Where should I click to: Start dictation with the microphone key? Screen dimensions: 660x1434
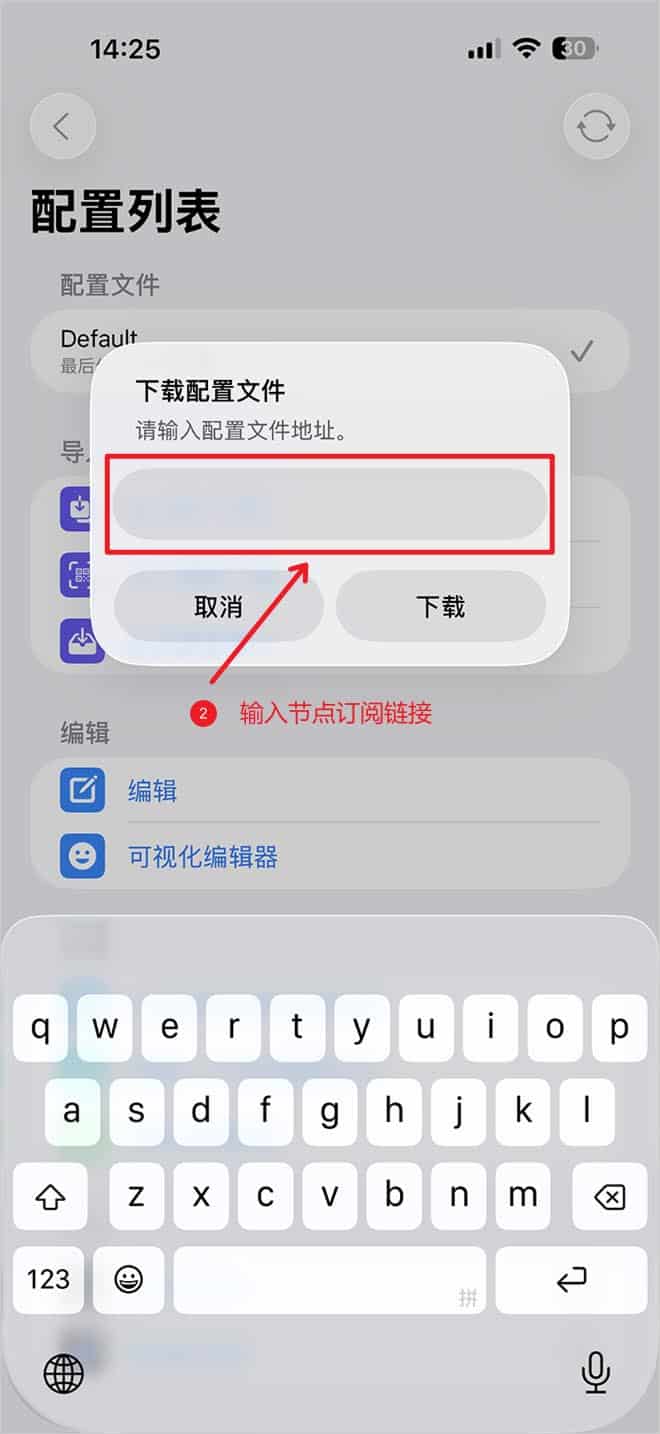596,1372
